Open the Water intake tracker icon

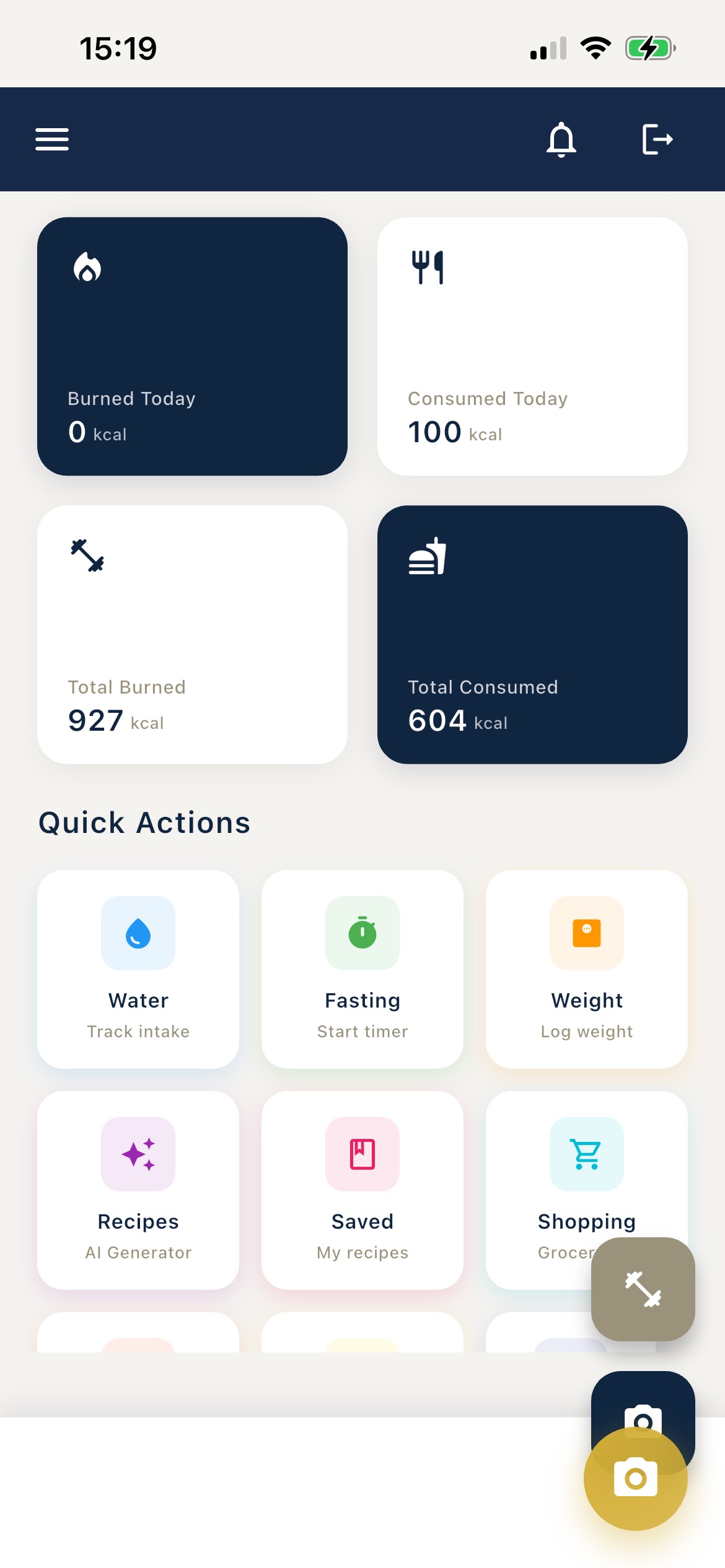click(x=138, y=934)
